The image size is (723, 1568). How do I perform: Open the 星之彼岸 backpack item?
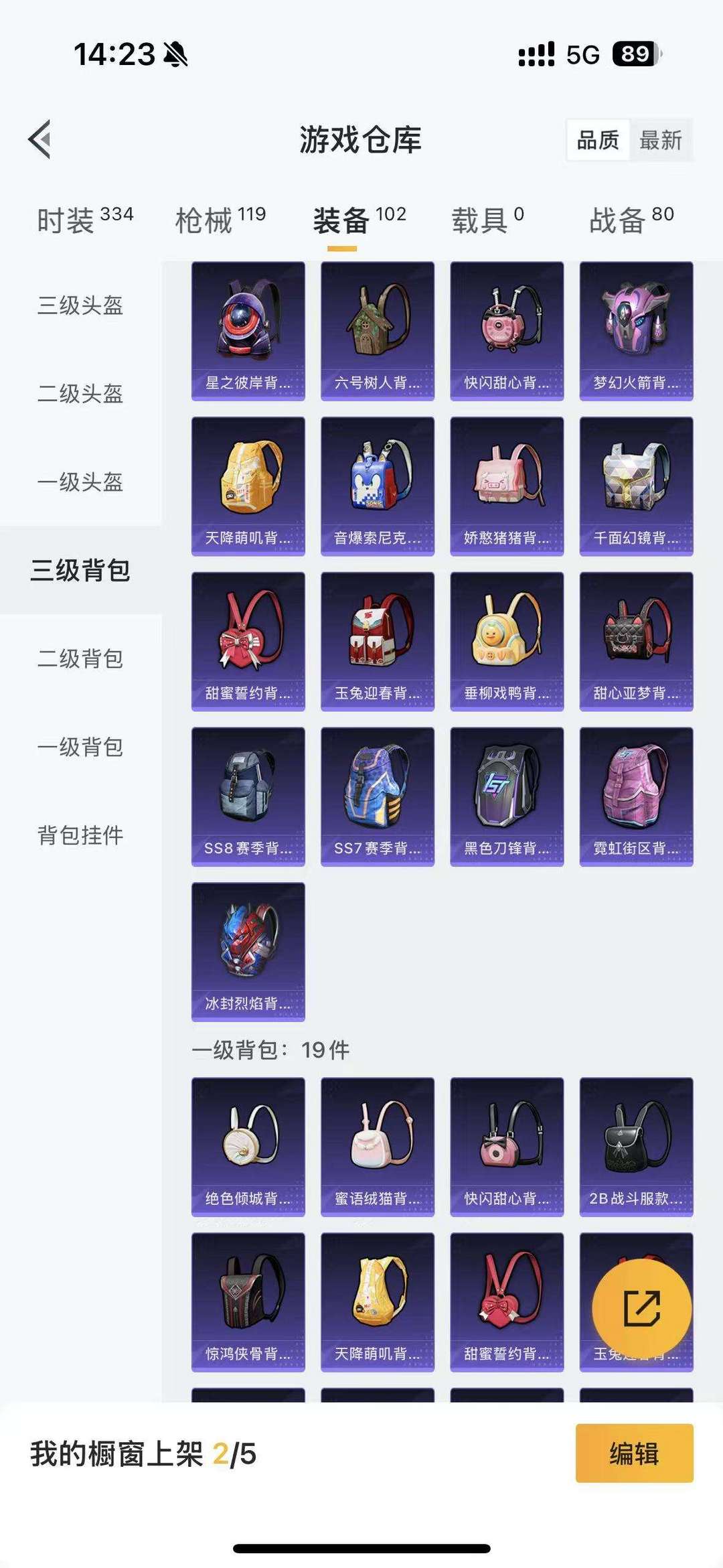(248, 331)
